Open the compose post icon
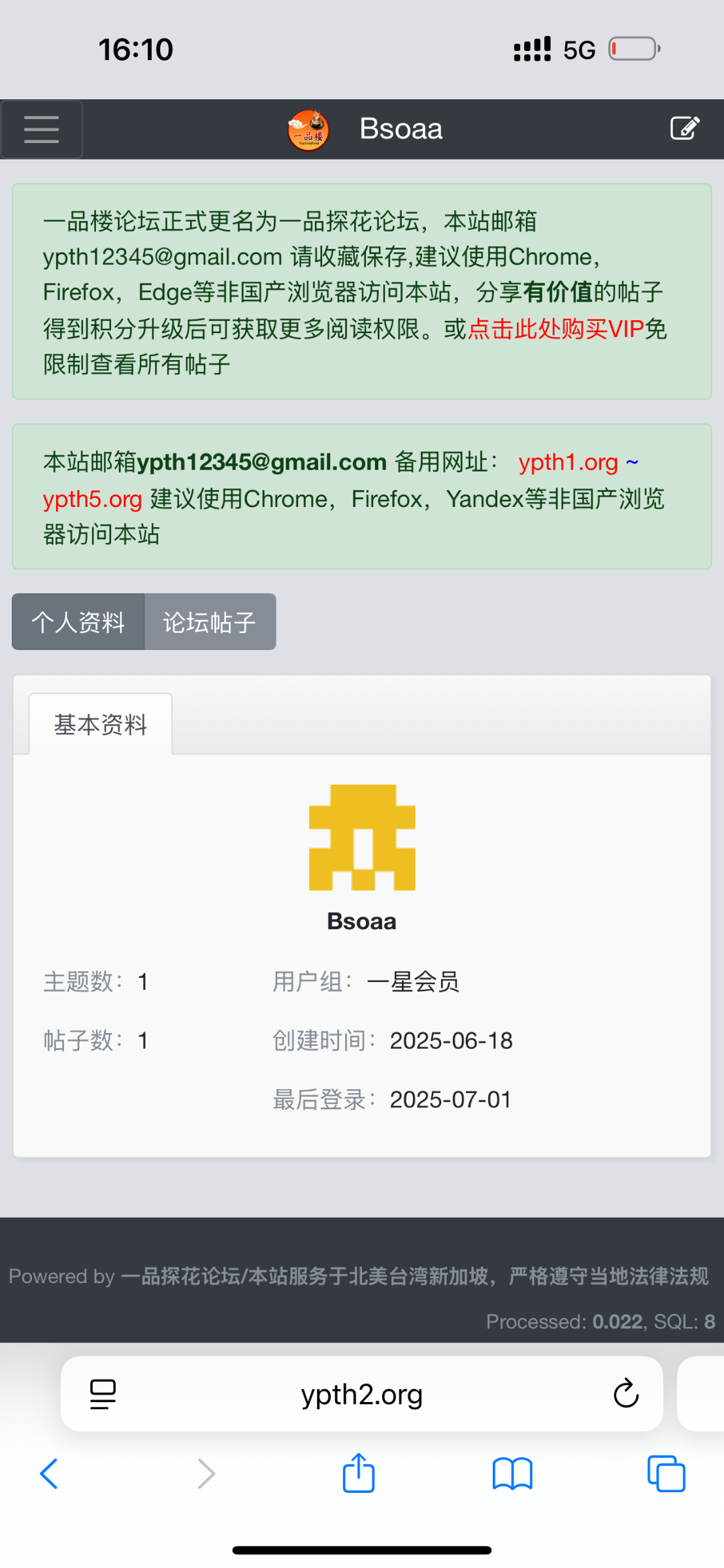Image resolution: width=724 pixels, height=1568 pixels. click(684, 129)
